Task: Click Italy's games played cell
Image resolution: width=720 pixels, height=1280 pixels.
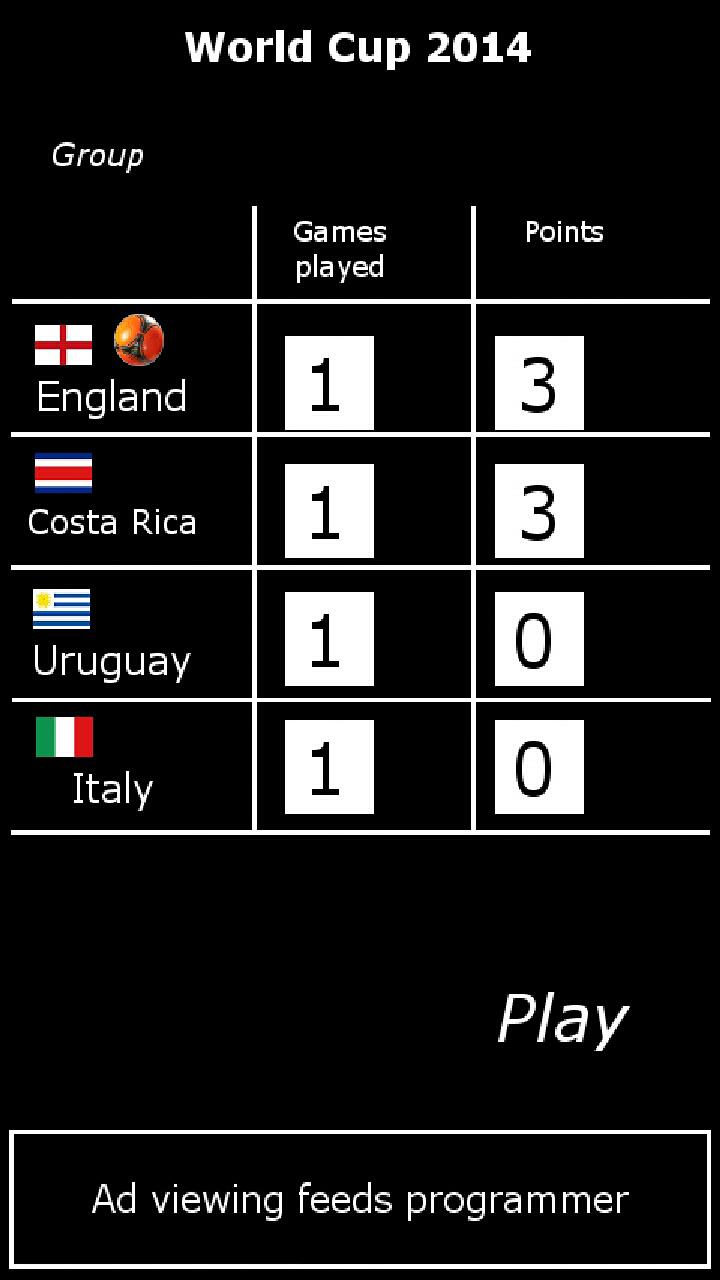Action: coord(328,768)
